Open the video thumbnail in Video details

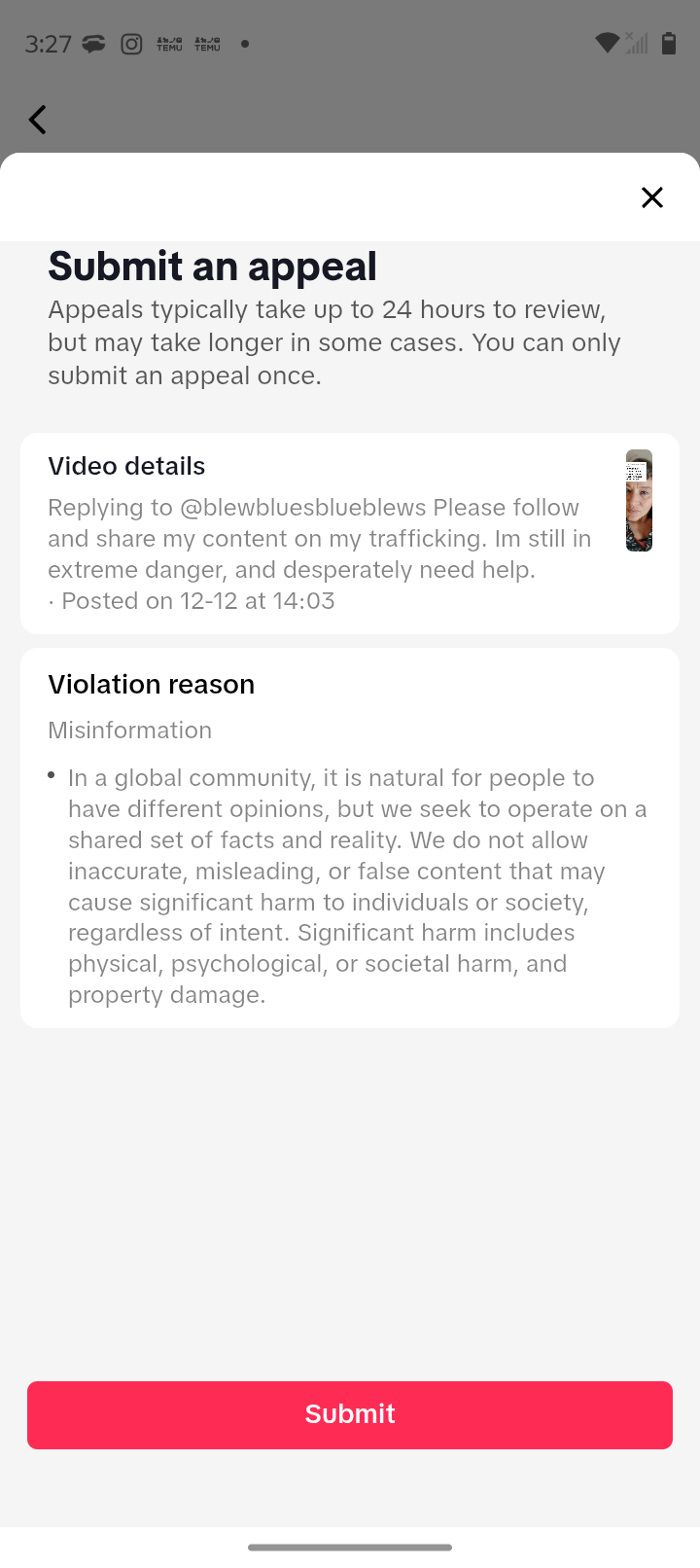[639, 501]
